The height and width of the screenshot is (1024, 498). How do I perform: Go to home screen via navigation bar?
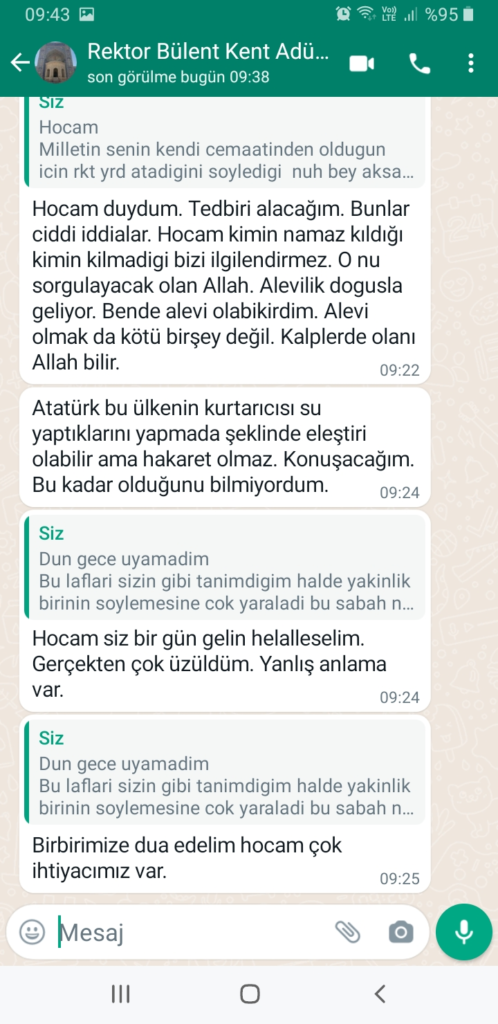(x=249, y=994)
